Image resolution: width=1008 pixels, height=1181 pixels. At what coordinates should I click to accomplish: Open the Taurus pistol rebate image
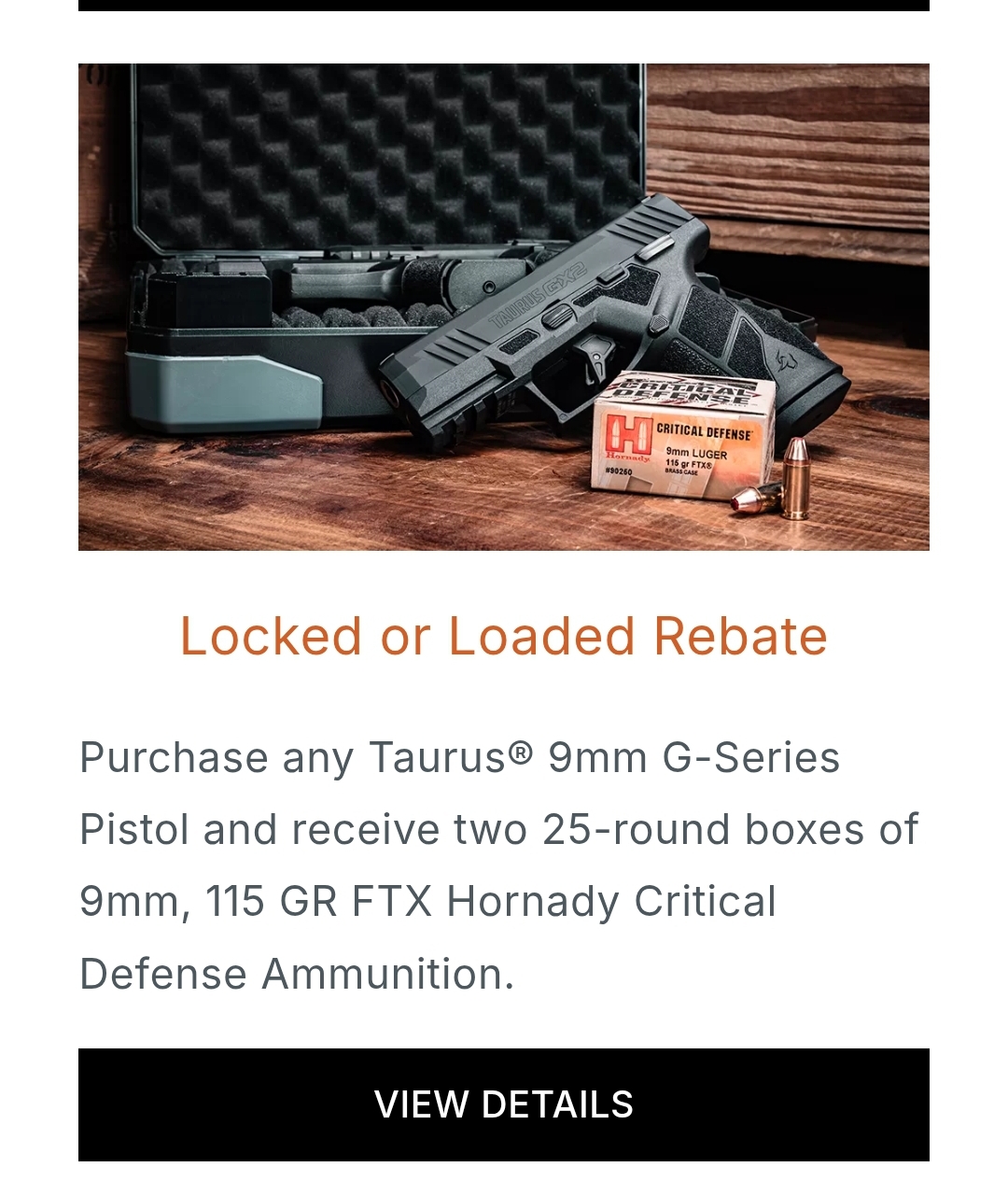coord(504,307)
